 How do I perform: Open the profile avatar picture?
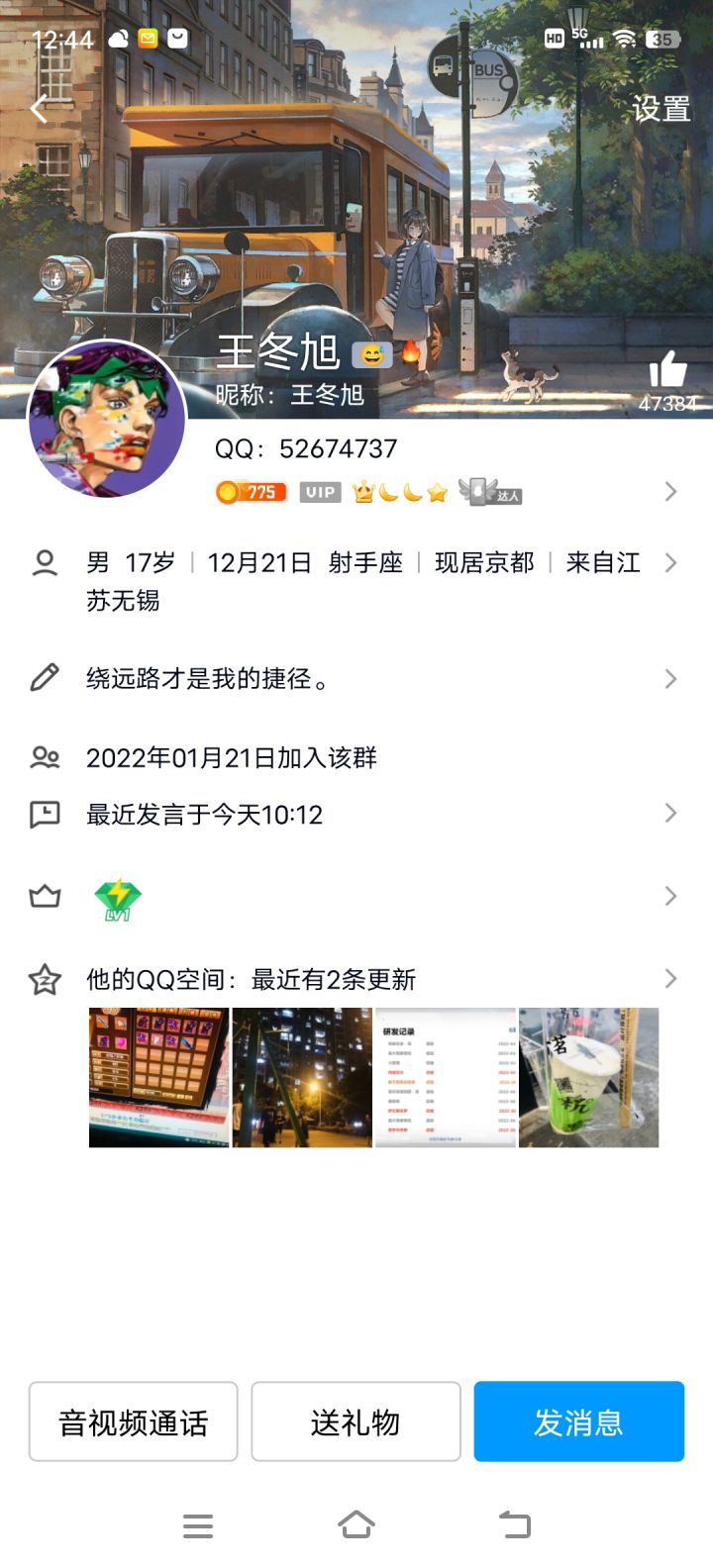coord(107,419)
